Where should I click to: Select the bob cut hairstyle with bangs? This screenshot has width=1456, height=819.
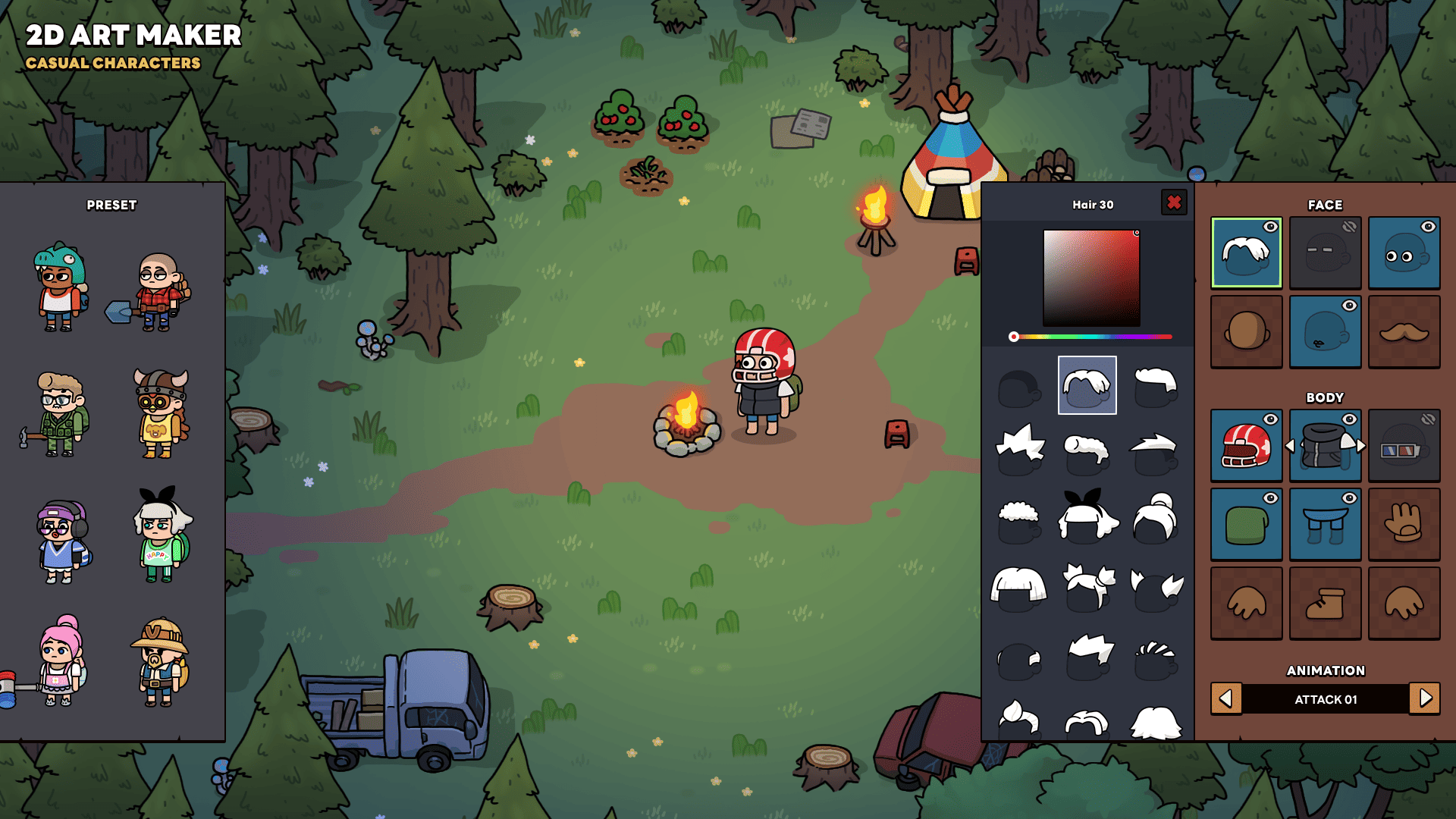tap(1018, 588)
